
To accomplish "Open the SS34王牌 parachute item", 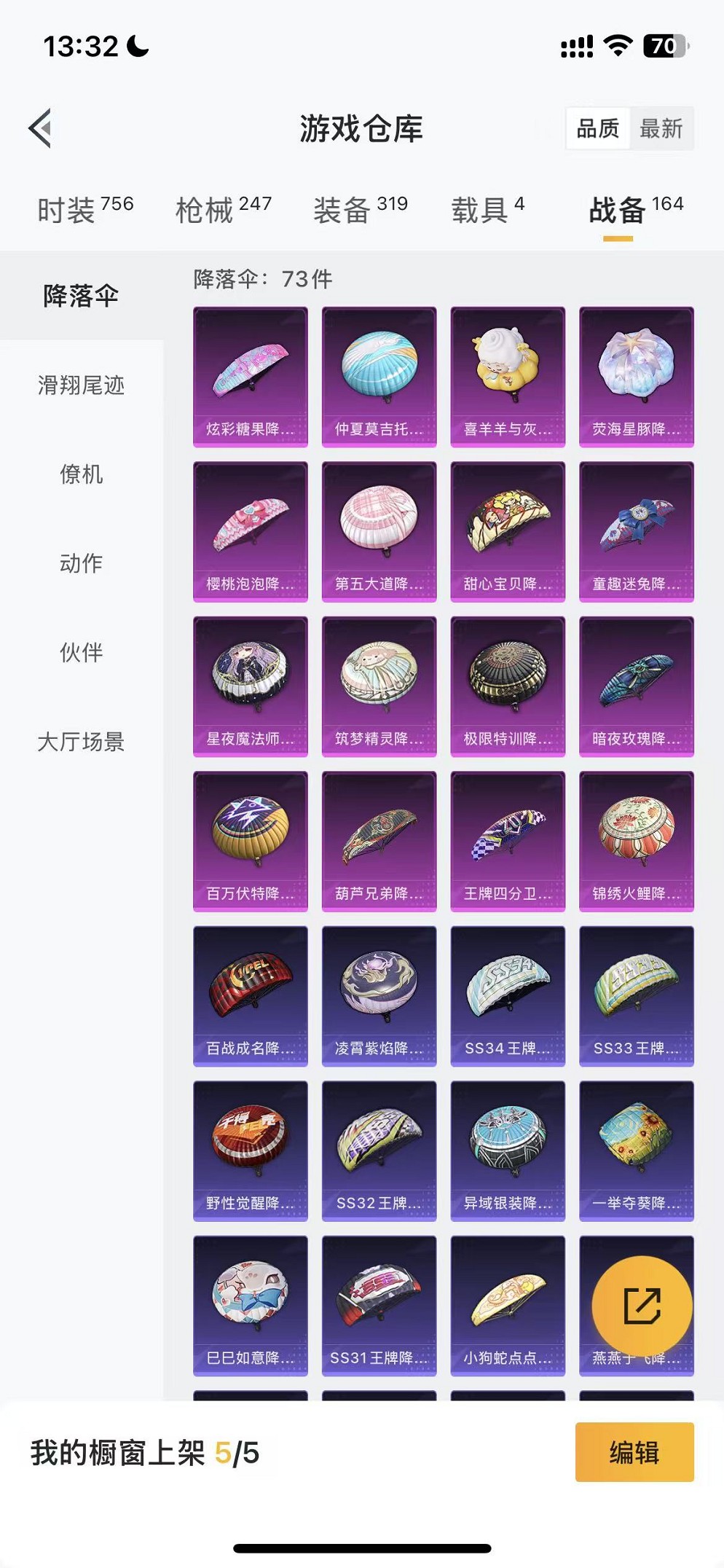I will point(508,996).
